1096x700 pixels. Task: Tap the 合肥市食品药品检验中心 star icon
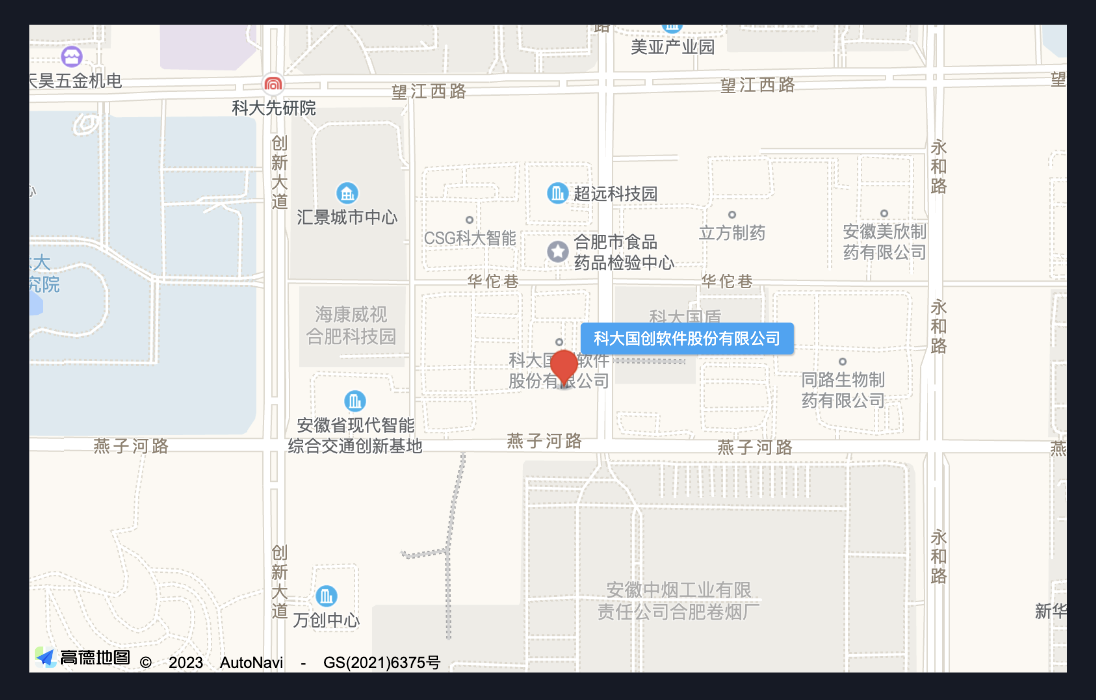coord(558,251)
